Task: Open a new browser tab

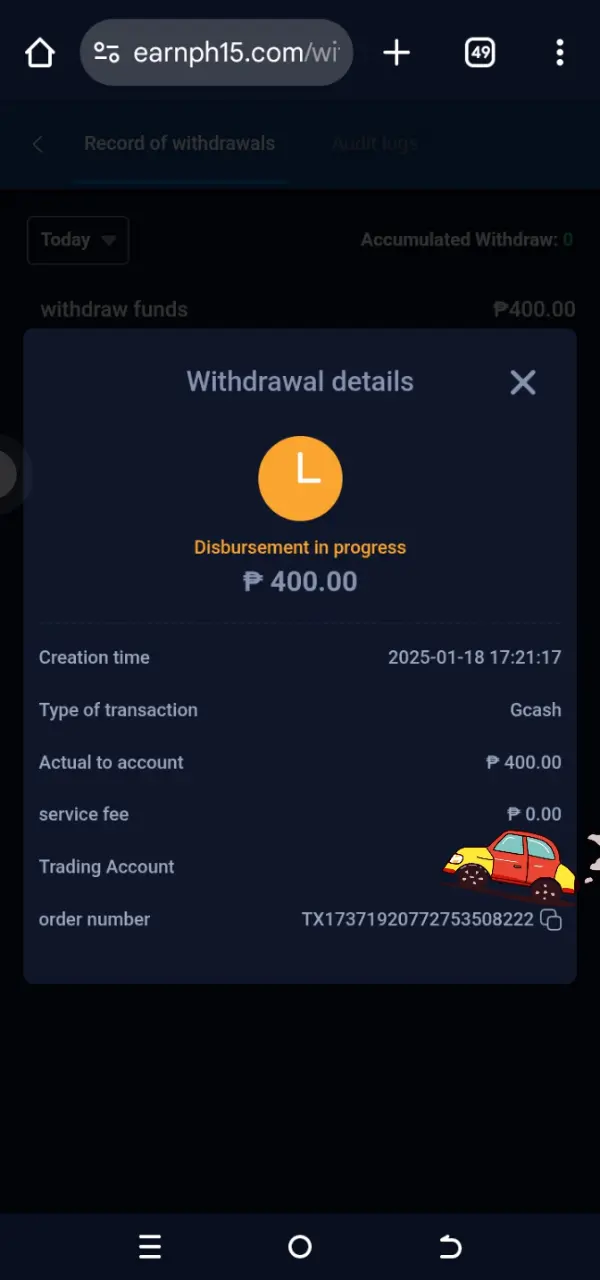Action: point(397,53)
